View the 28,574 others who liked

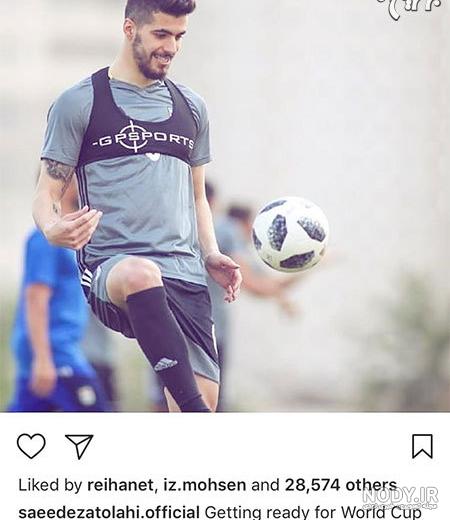point(341,485)
